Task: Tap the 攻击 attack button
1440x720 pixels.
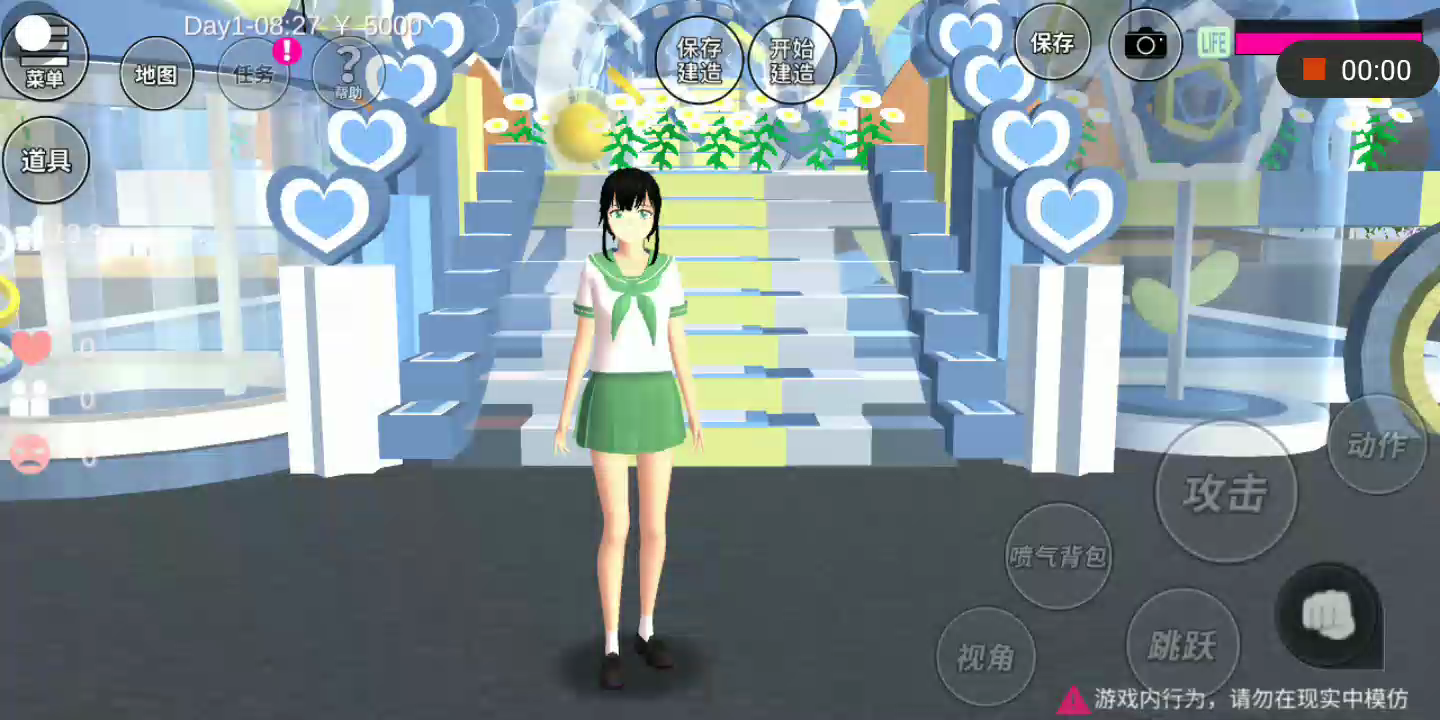Action: coord(1226,492)
